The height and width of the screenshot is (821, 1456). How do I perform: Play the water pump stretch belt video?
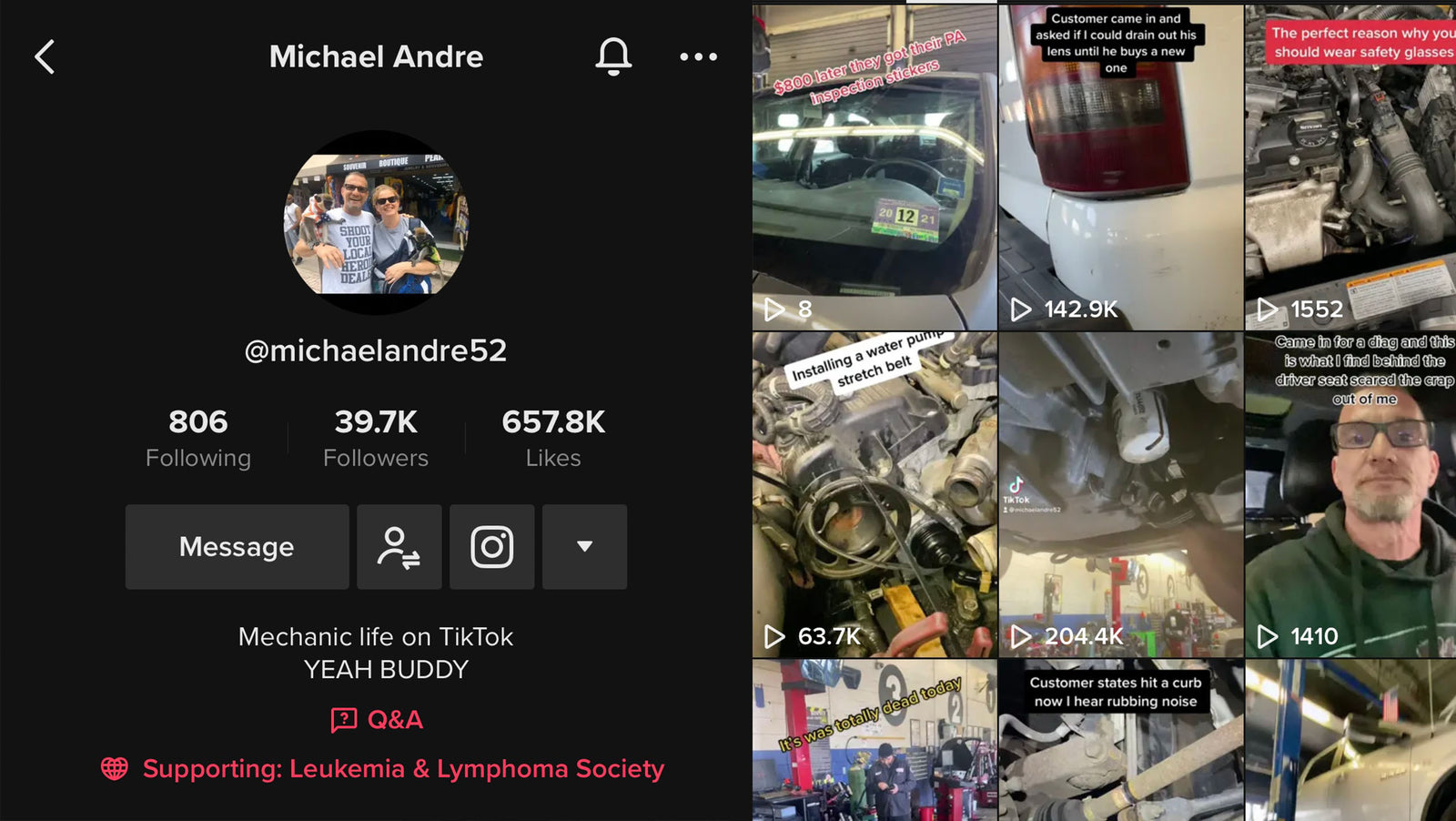[874, 496]
